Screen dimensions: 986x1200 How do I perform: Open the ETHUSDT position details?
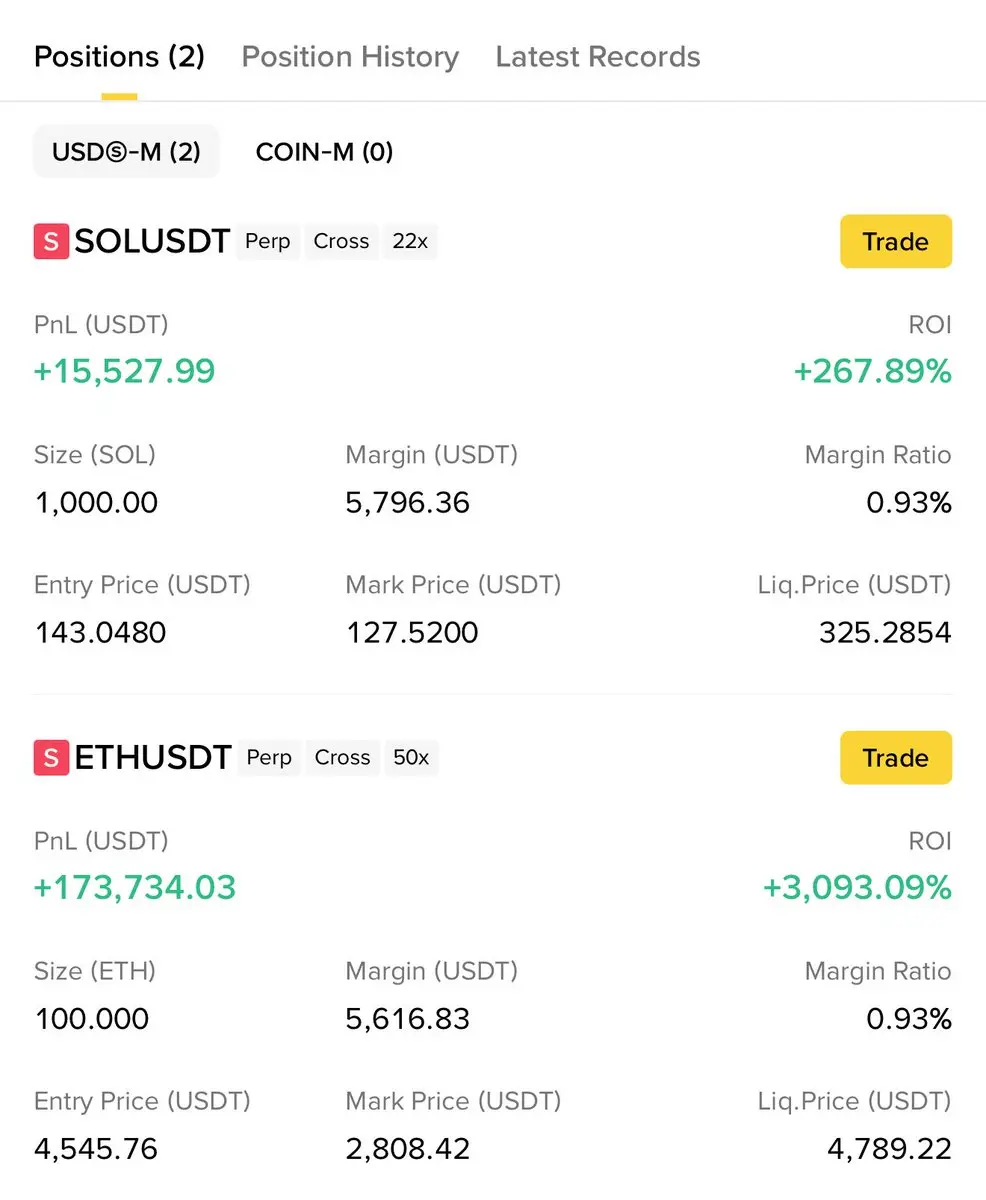(x=153, y=758)
